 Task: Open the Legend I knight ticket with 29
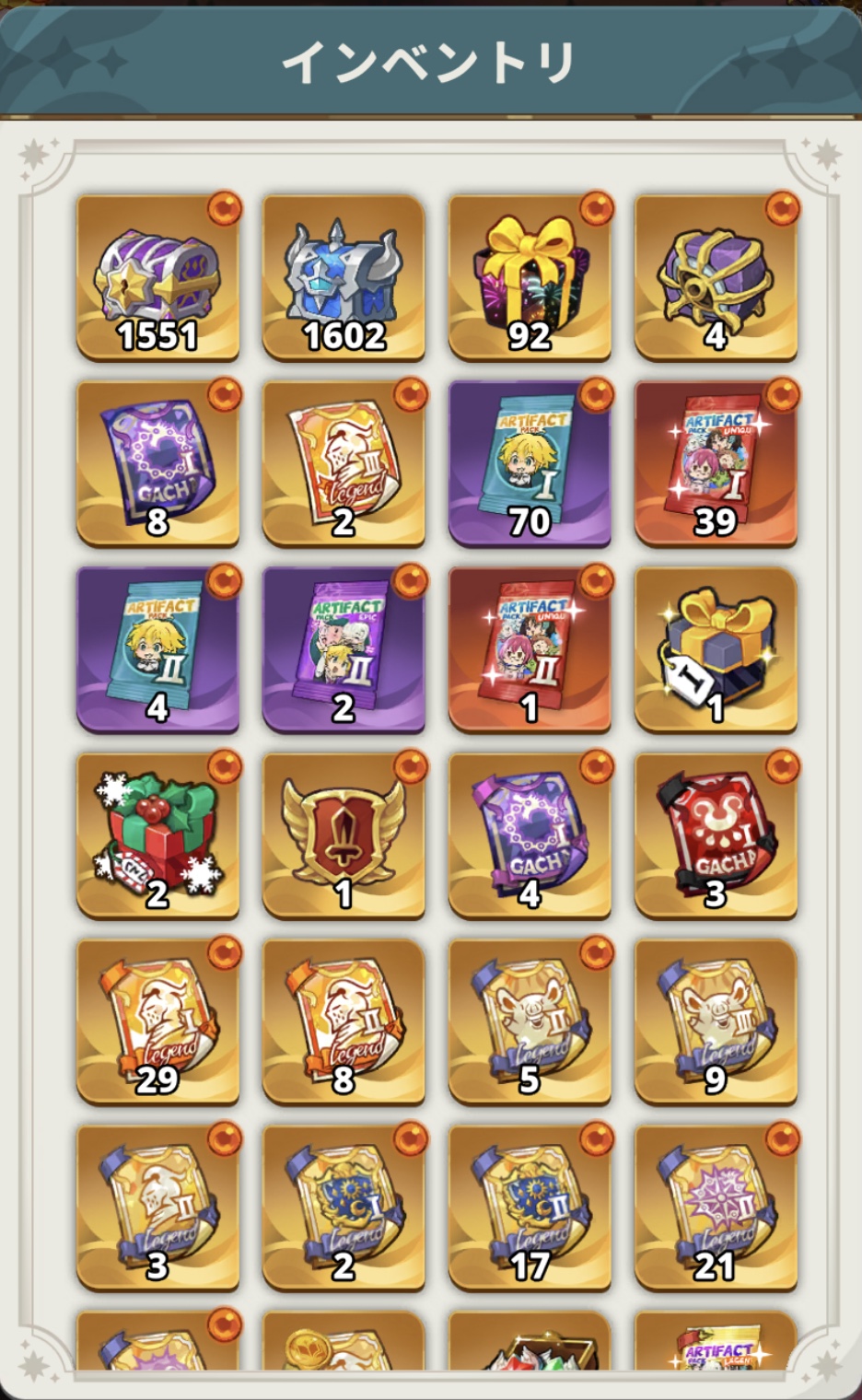(157, 1022)
